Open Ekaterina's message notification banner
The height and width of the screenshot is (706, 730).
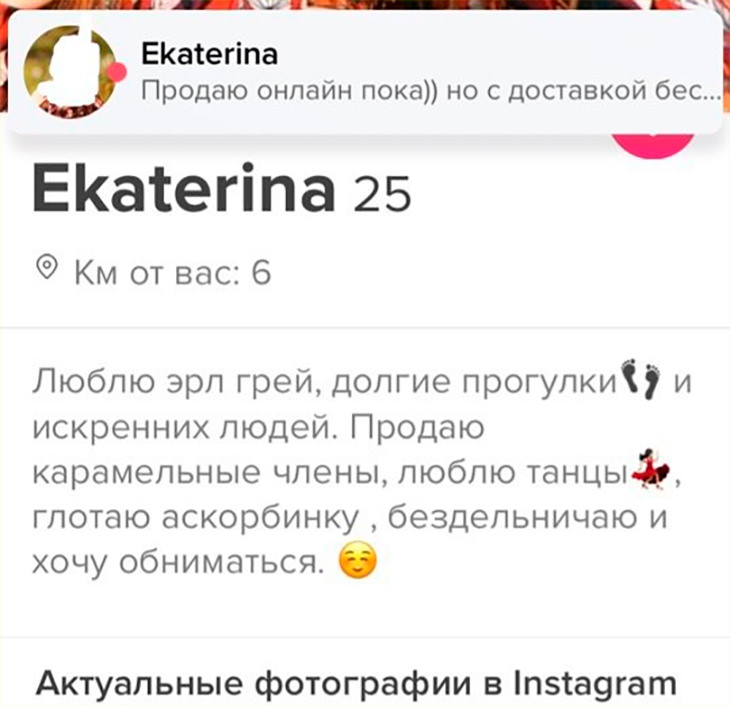point(400,74)
